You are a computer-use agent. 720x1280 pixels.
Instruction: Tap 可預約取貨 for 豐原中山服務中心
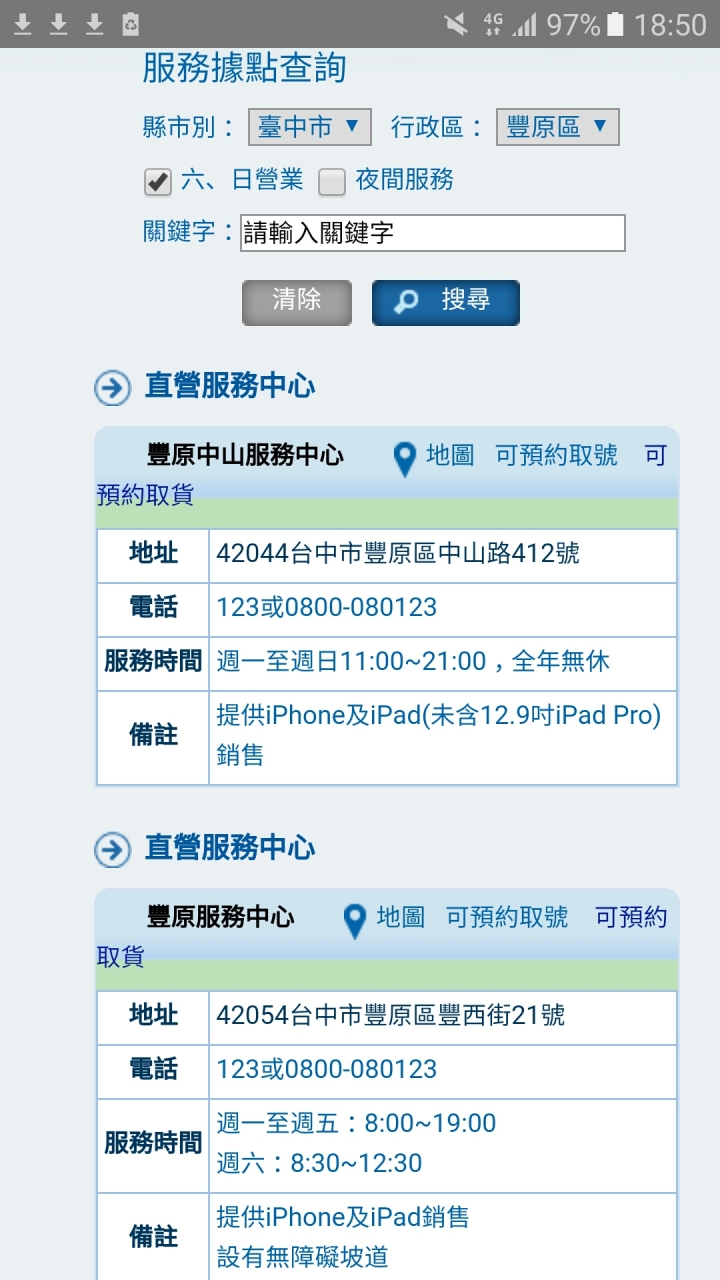coord(146,494)
